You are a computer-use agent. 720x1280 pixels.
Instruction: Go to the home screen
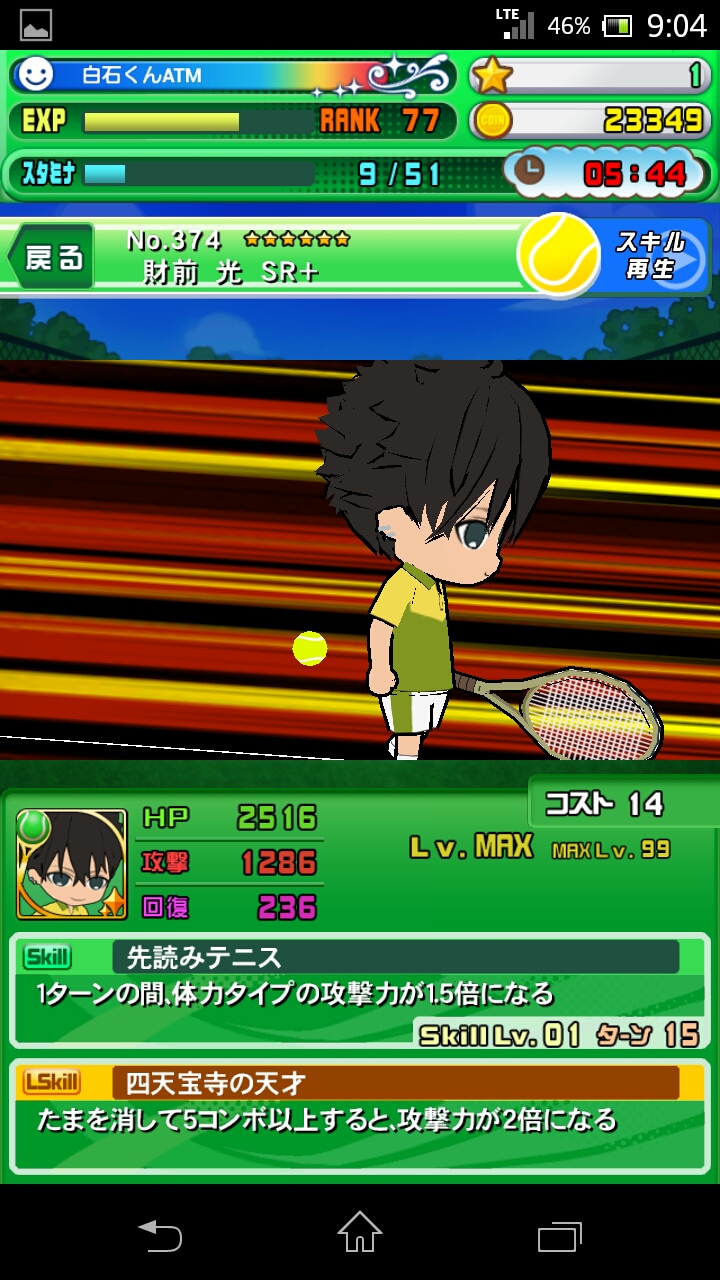click(x=360, y=1233)
